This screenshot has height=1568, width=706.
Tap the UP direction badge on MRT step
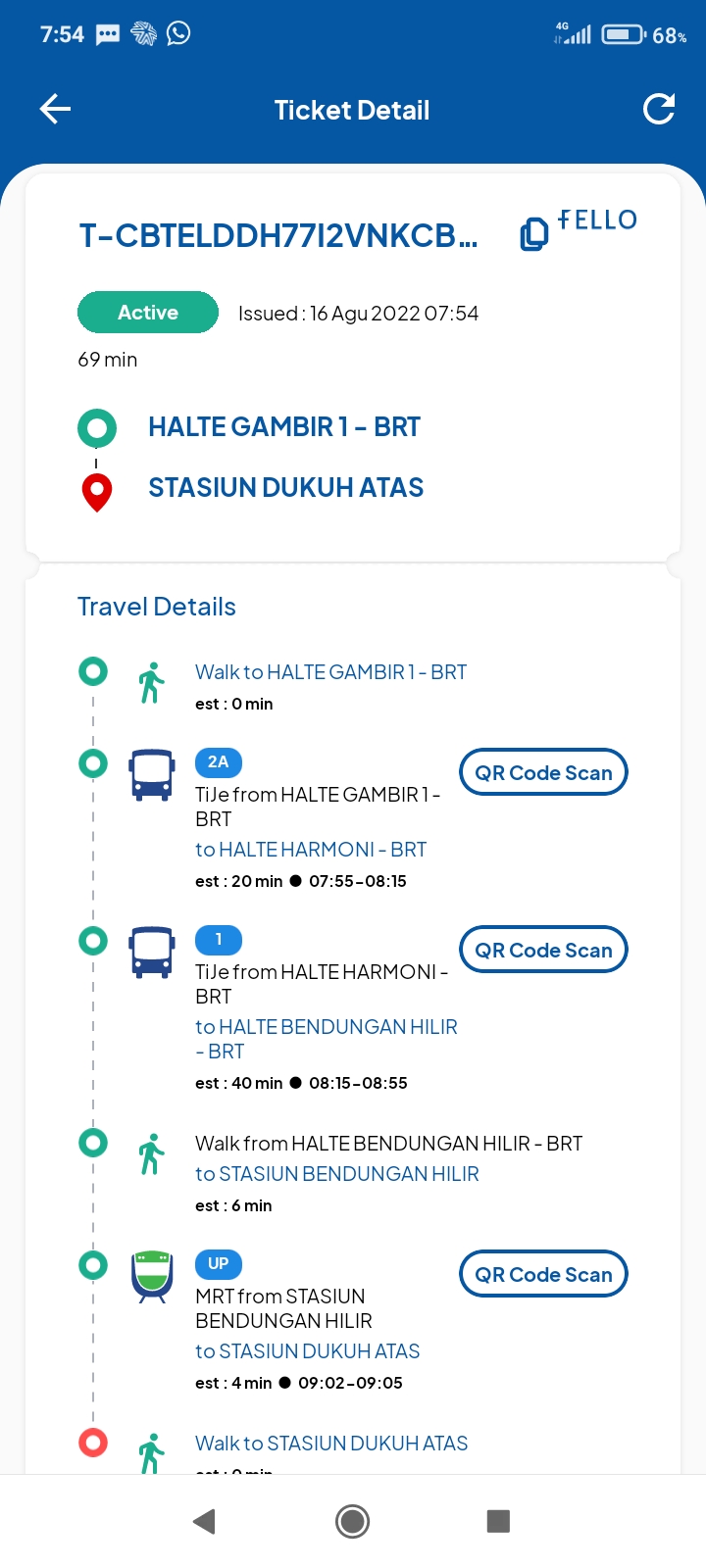(x=218, y=1264)
